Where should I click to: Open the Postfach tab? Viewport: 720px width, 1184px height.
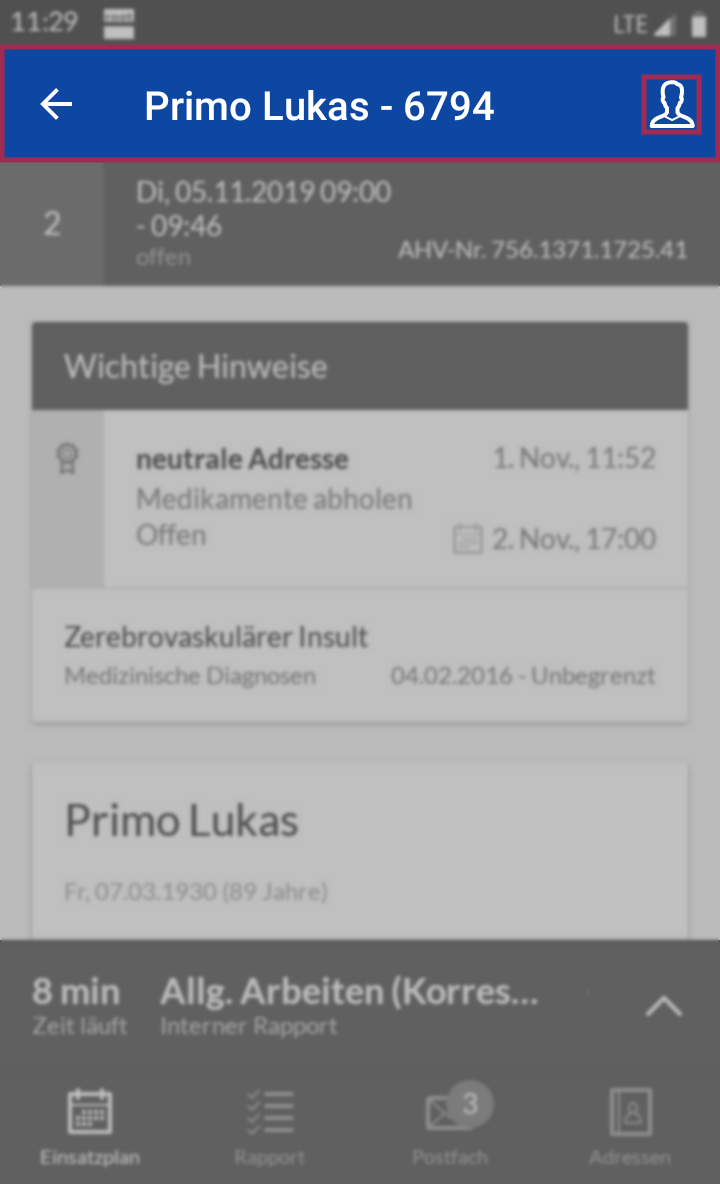click(451, 1126)
